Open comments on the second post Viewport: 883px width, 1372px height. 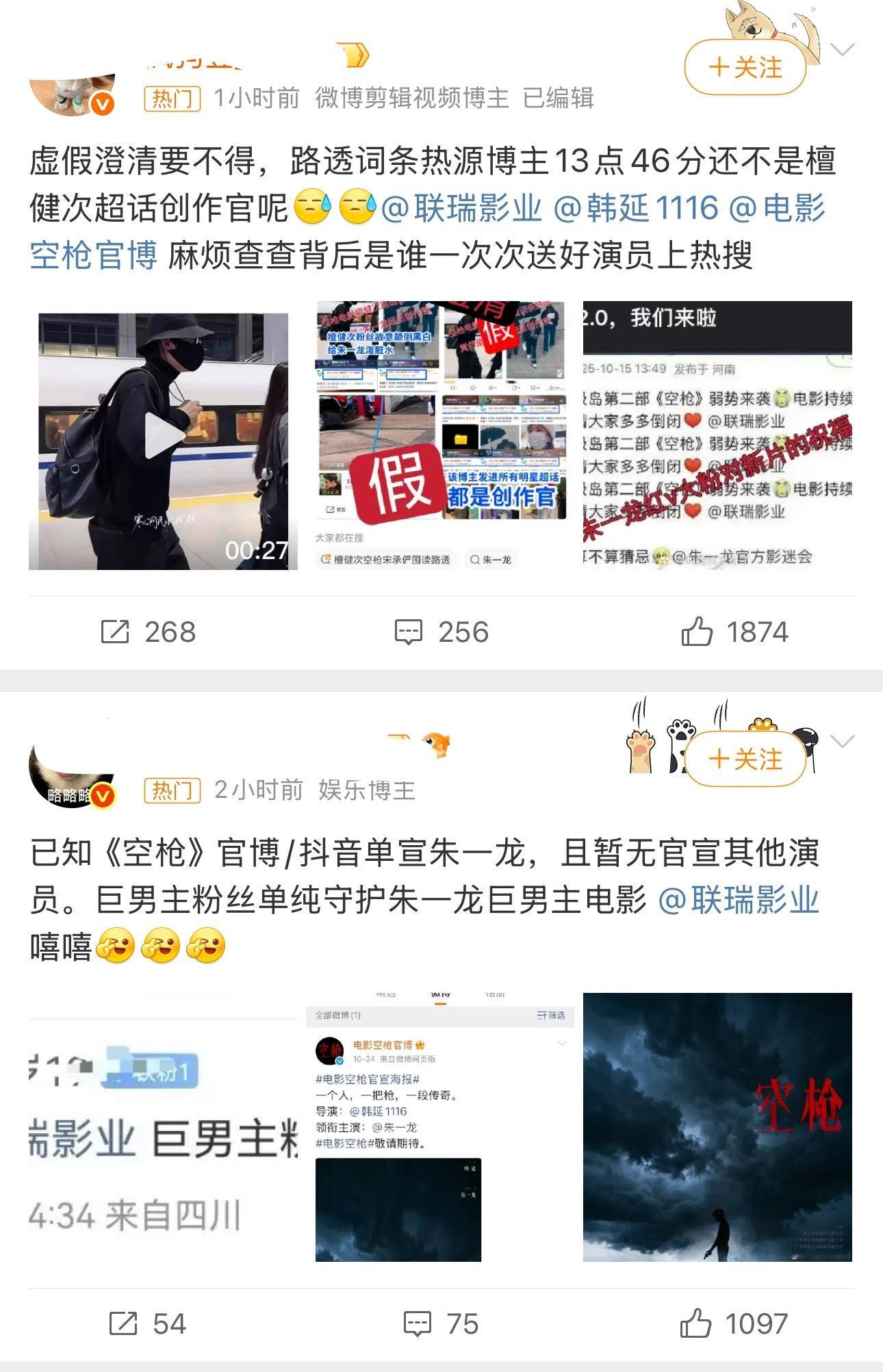click(418, 1321)
